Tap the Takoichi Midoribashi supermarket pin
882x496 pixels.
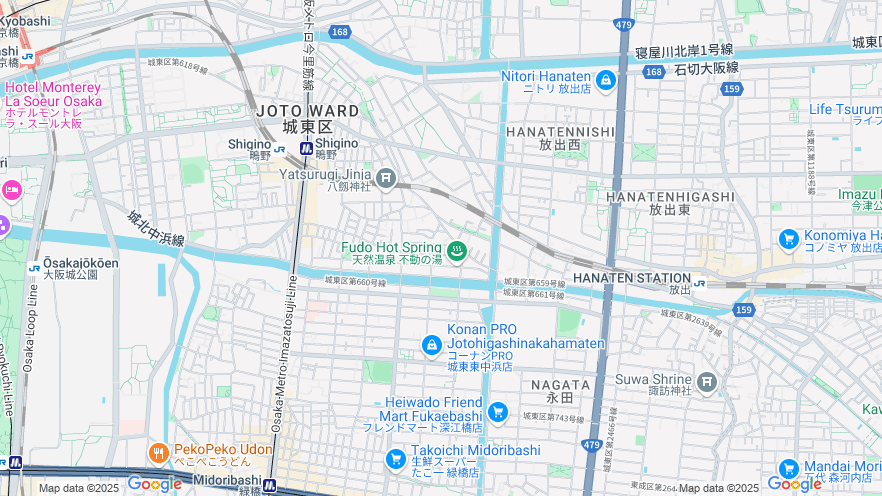point(396,458)
